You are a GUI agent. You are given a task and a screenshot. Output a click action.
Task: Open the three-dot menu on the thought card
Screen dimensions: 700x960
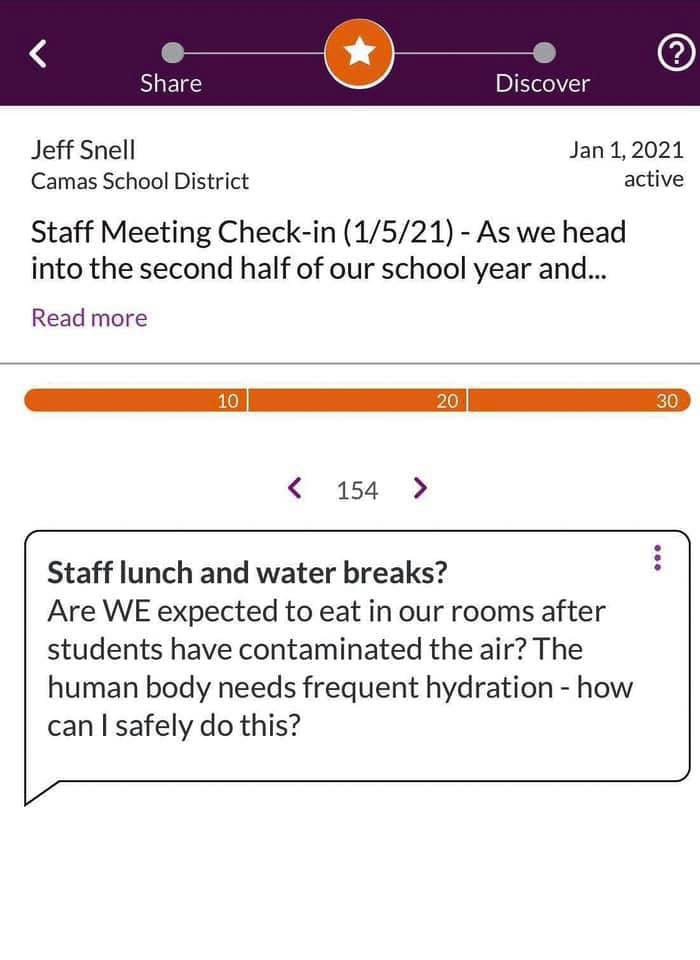tap(657, 558)
